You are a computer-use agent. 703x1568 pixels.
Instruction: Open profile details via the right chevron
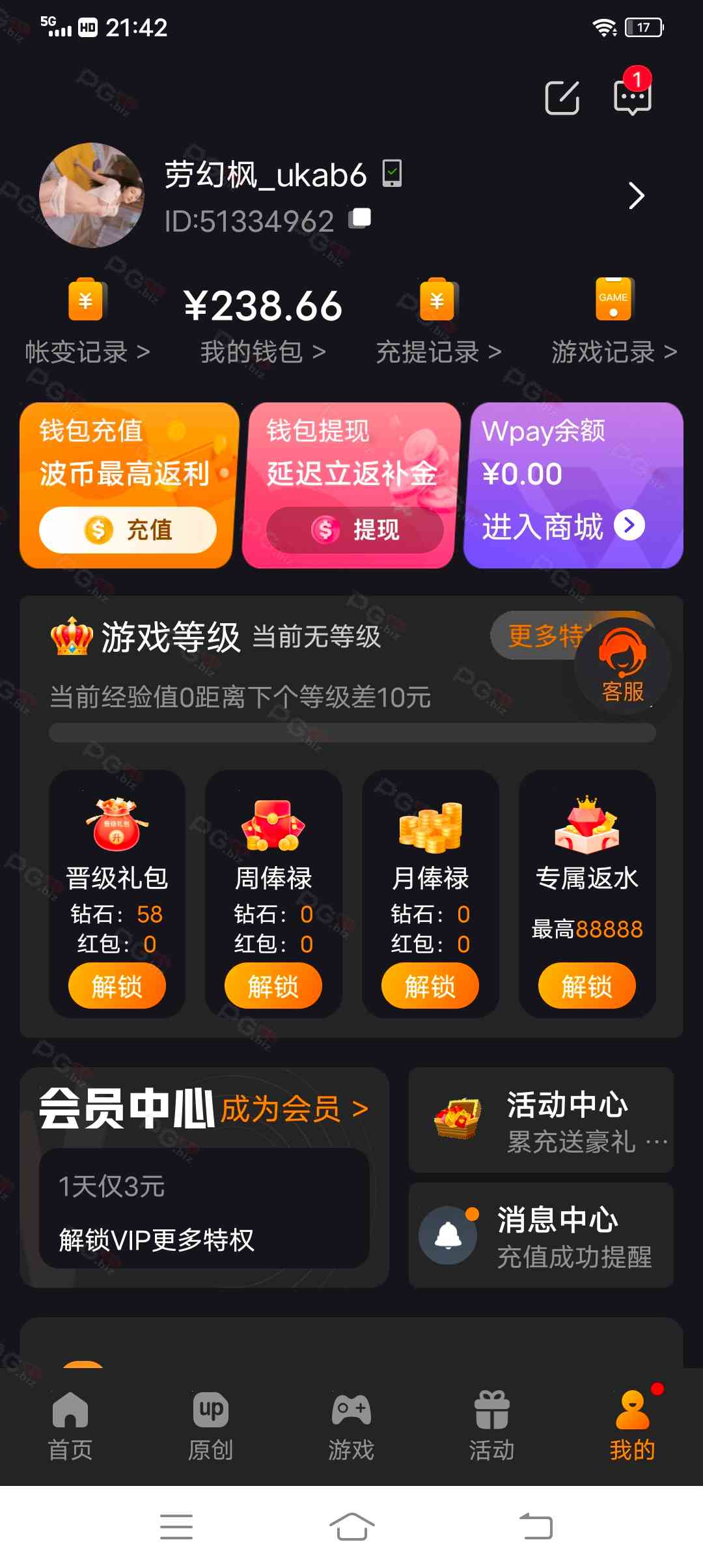[636, 195]
